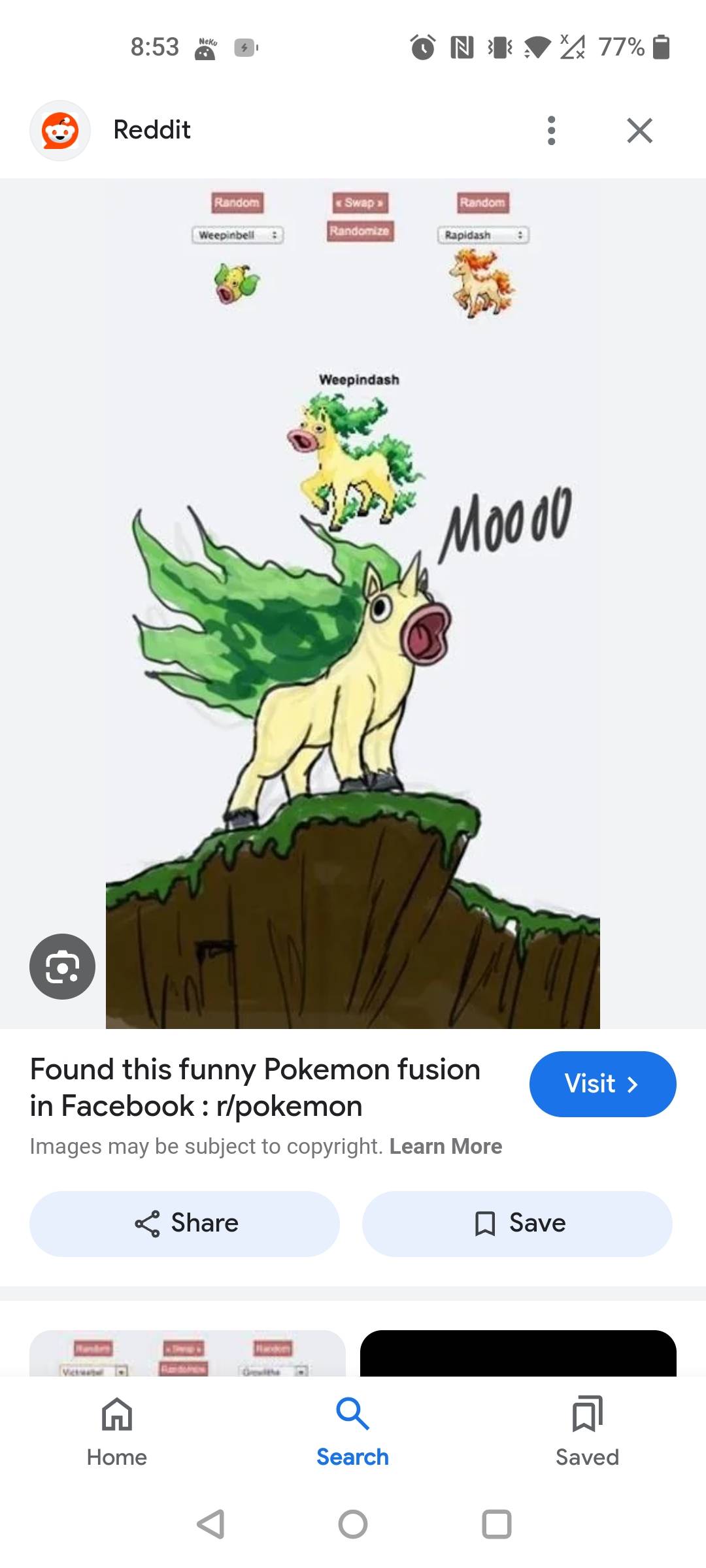This screenshot has width=706, height=1568.
Task: Share this Pokemon fusion image
Action: click(185, 1223)
